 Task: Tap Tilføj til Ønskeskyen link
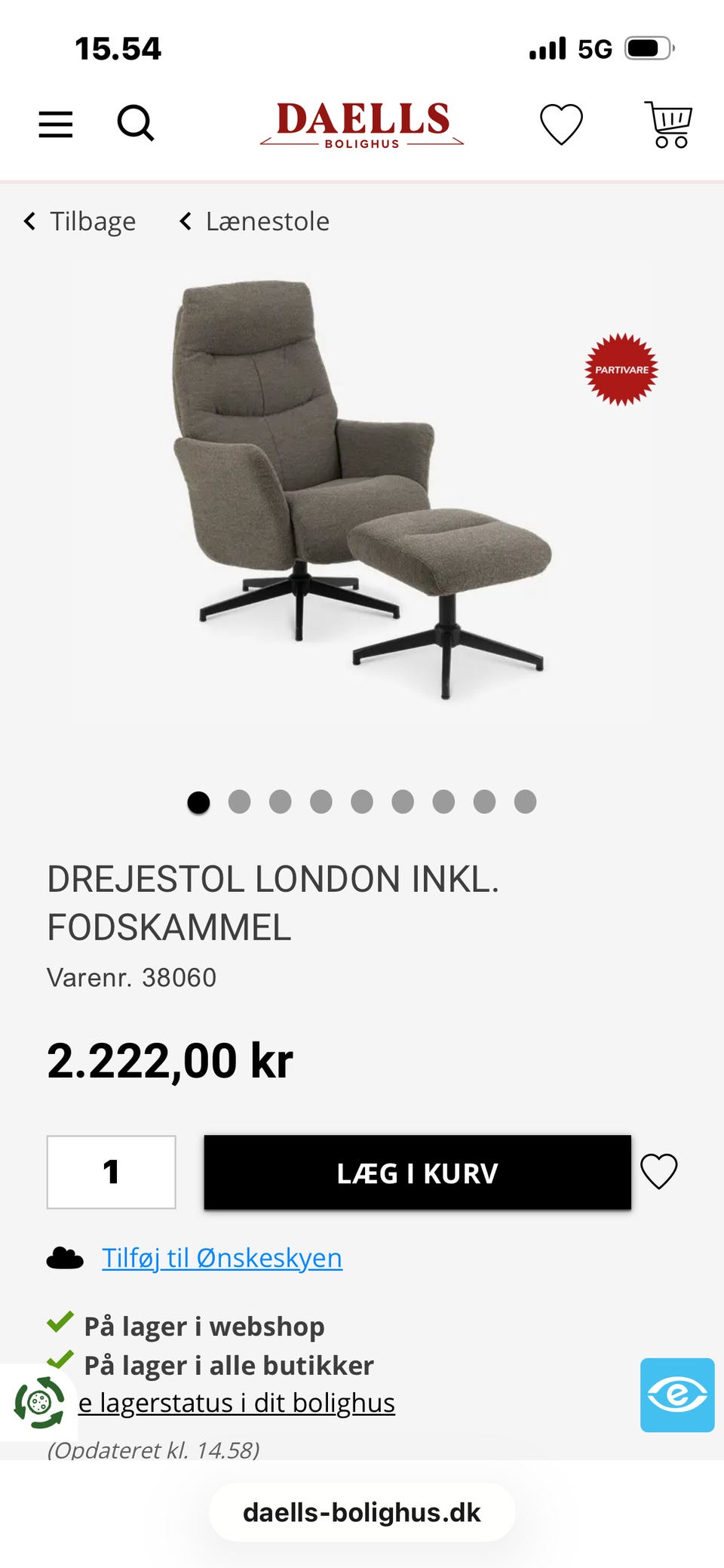coord(222,1258)
